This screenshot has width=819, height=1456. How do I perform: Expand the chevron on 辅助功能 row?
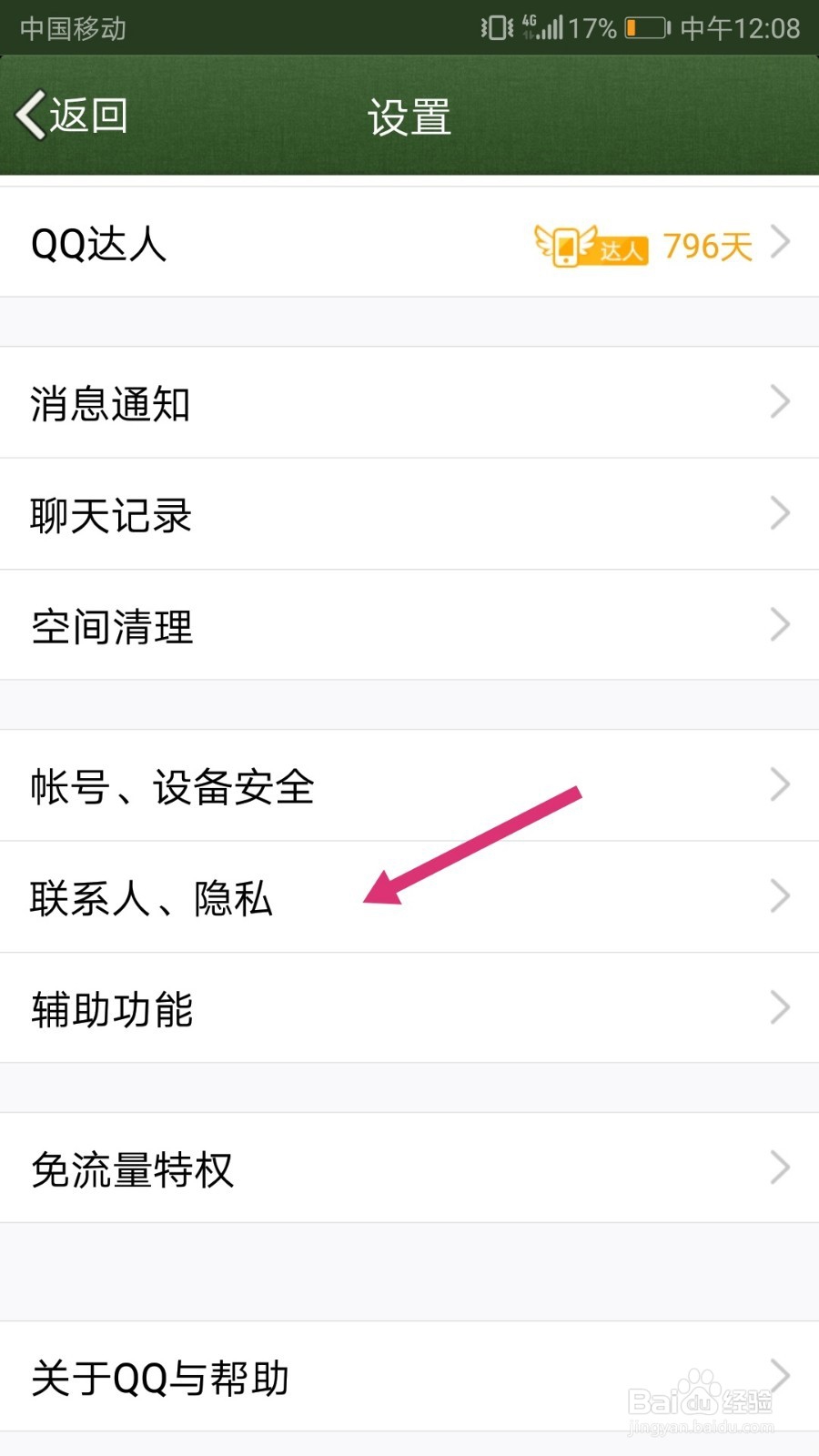tap(780, 1007)
